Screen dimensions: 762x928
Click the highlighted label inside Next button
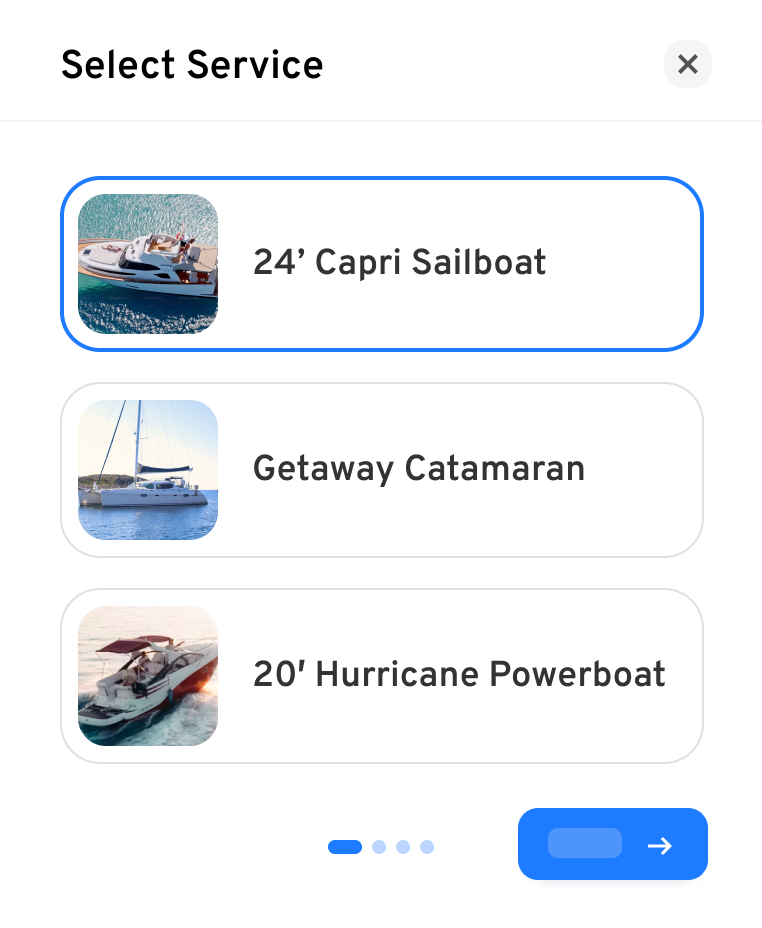[x=585, y=843]
